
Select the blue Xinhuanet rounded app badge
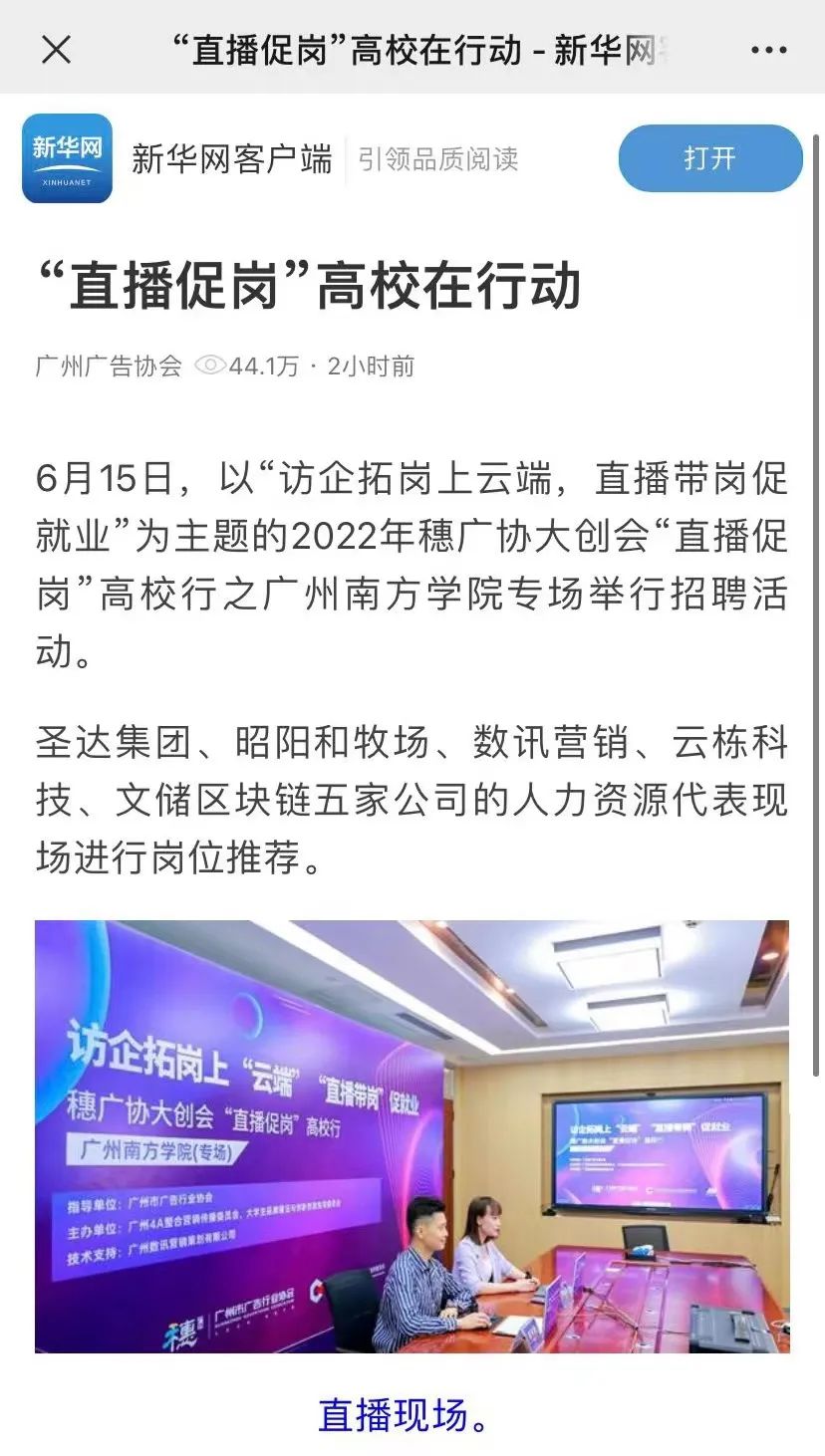tap(65, 159)
